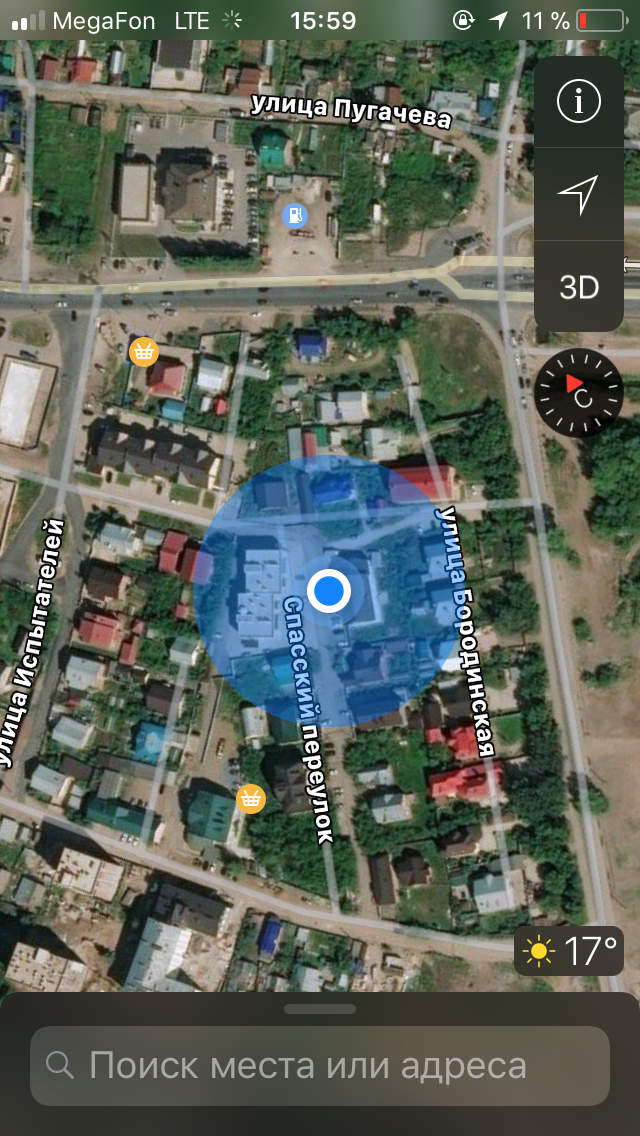Switch the map to 3D view
The height and width of the screenshot is (1136, 640).
578,288
